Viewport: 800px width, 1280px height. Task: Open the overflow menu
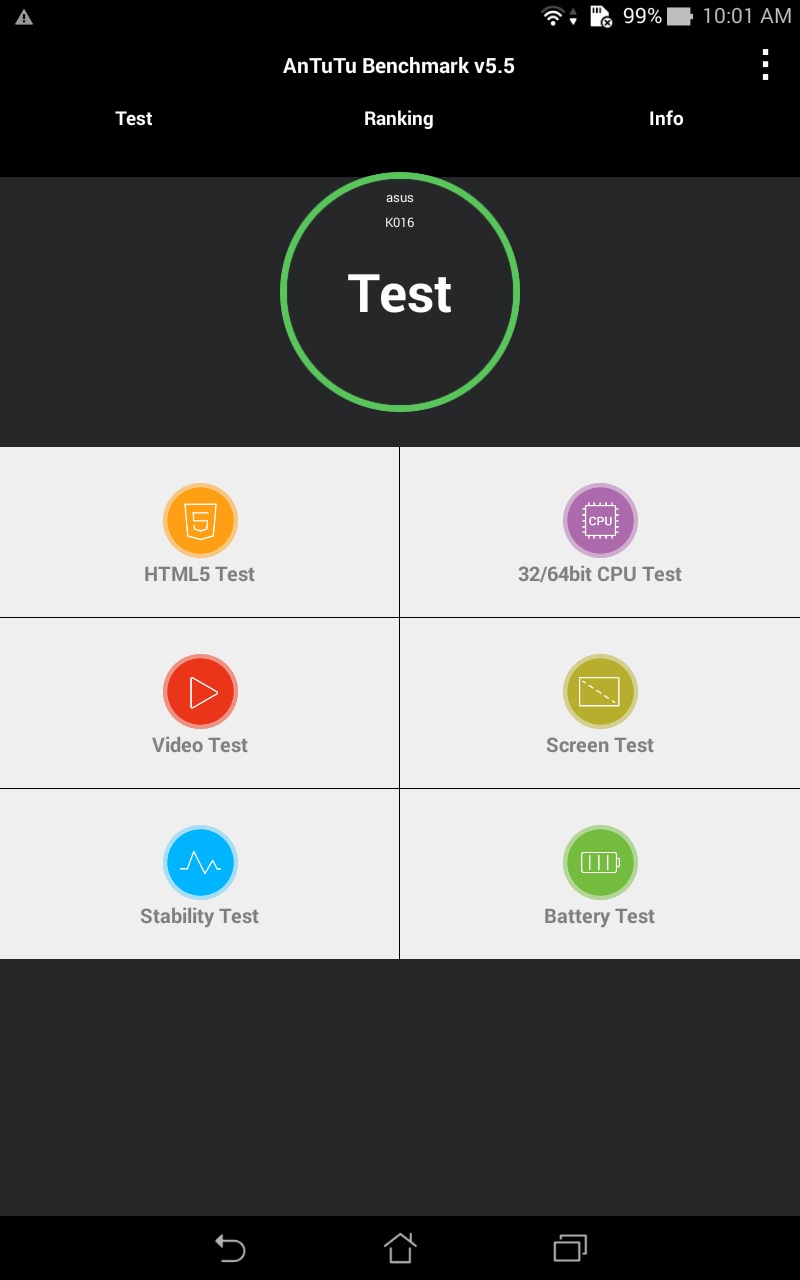click(x=765, y=65)
